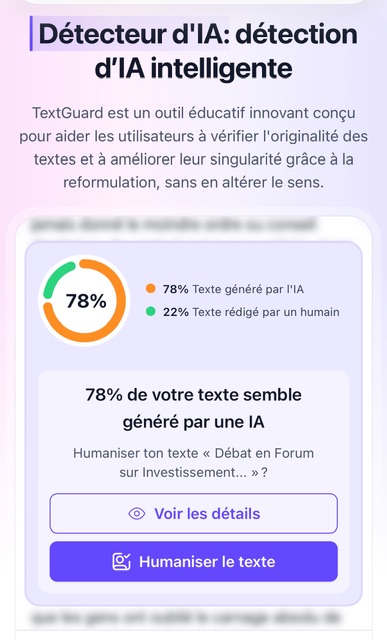
Task: Open Voir les détails
Action: coord(194,513)
